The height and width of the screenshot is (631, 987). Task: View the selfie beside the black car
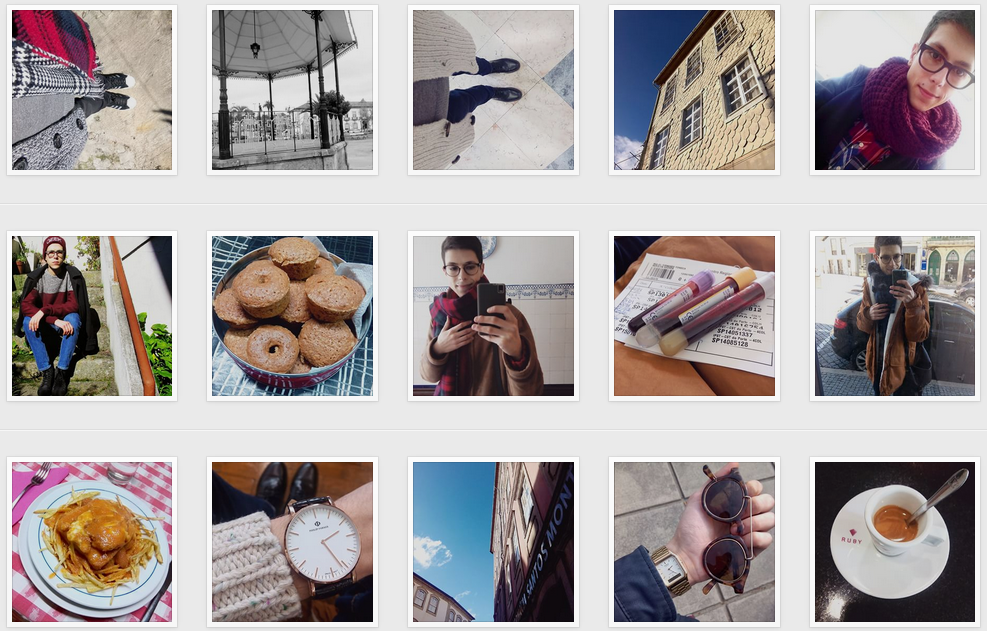(x=895, y=316)
